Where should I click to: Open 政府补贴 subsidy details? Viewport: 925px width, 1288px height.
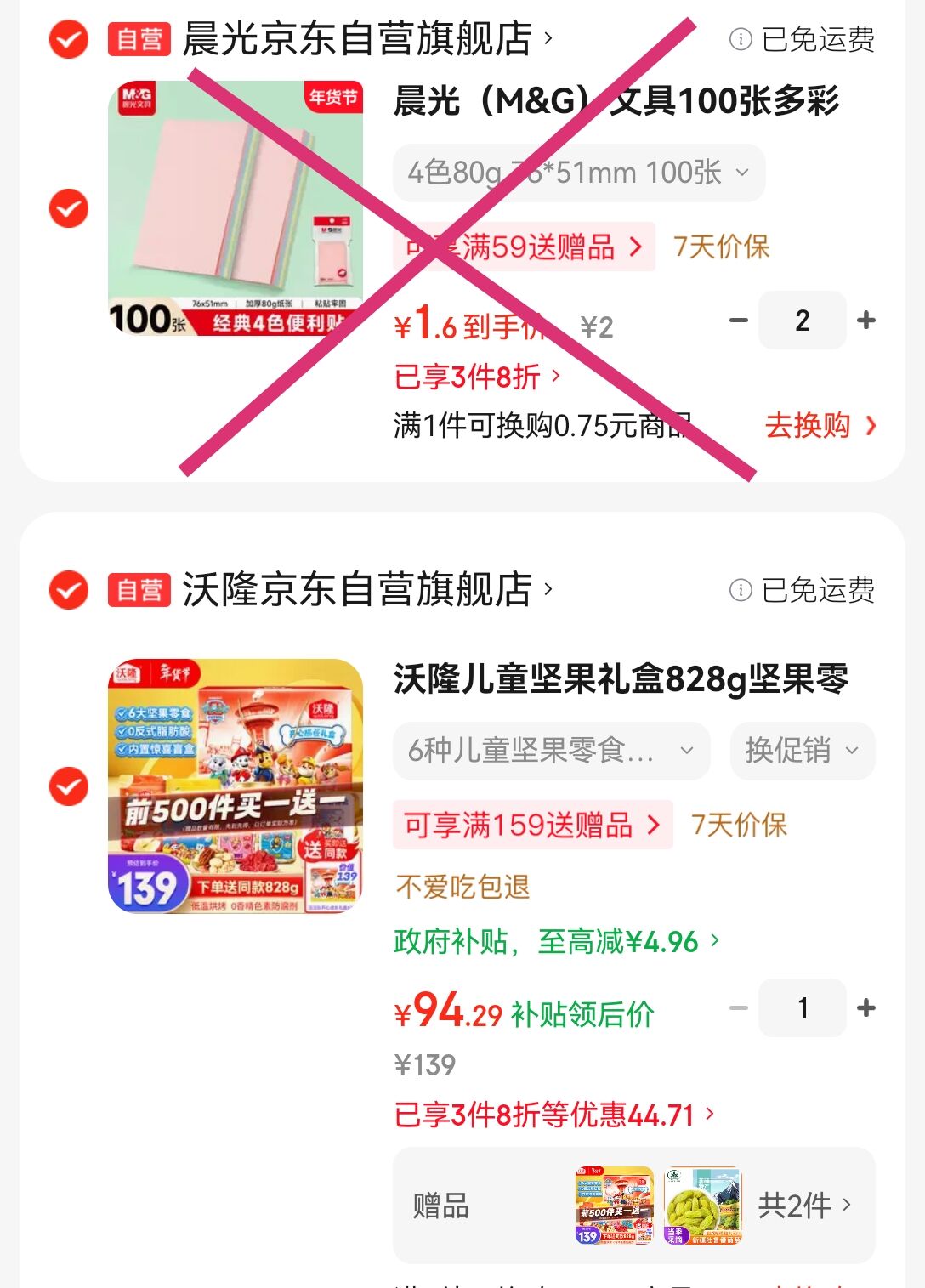coord(556,941)
